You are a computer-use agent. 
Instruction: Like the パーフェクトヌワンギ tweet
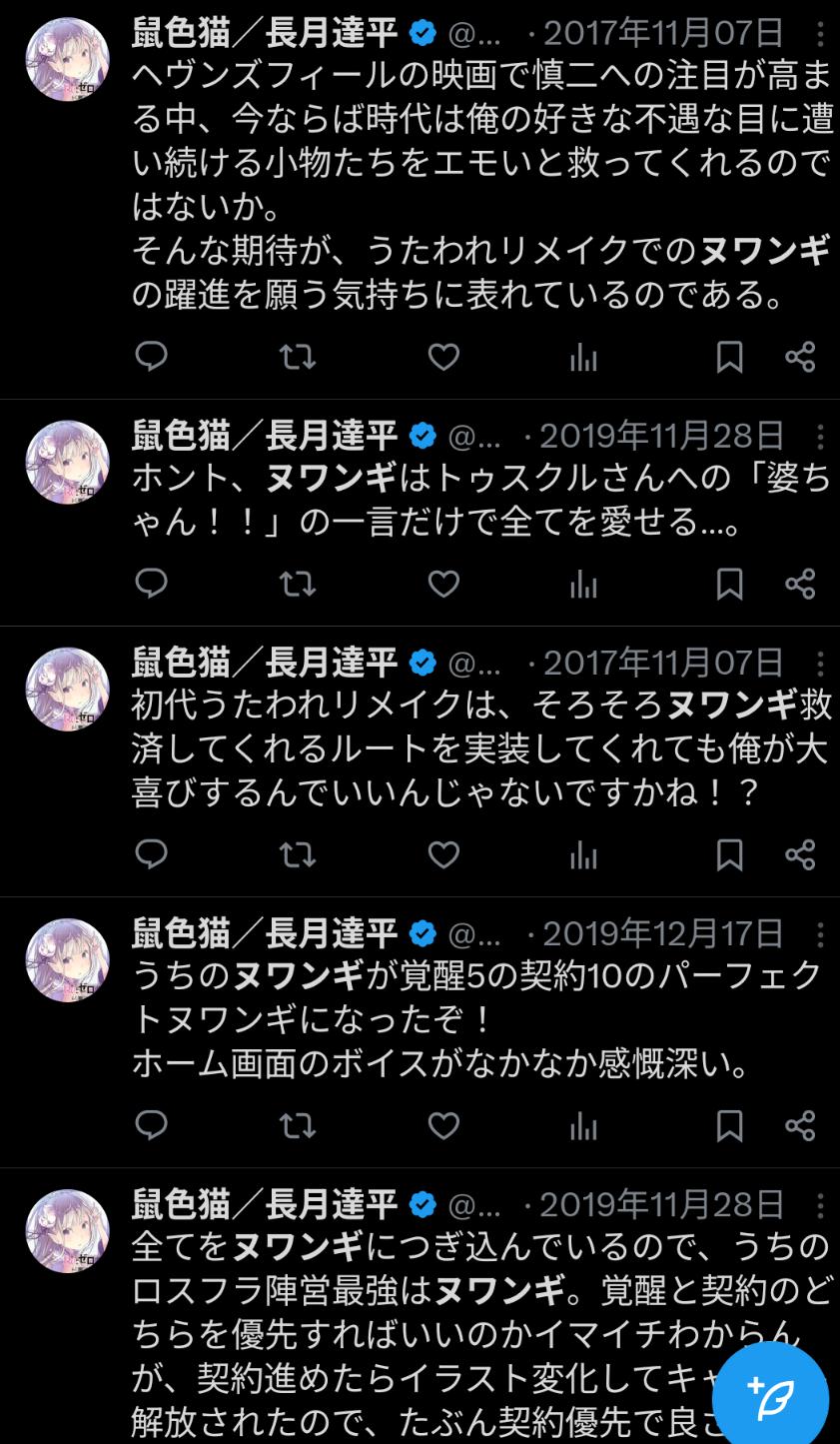443,1126
